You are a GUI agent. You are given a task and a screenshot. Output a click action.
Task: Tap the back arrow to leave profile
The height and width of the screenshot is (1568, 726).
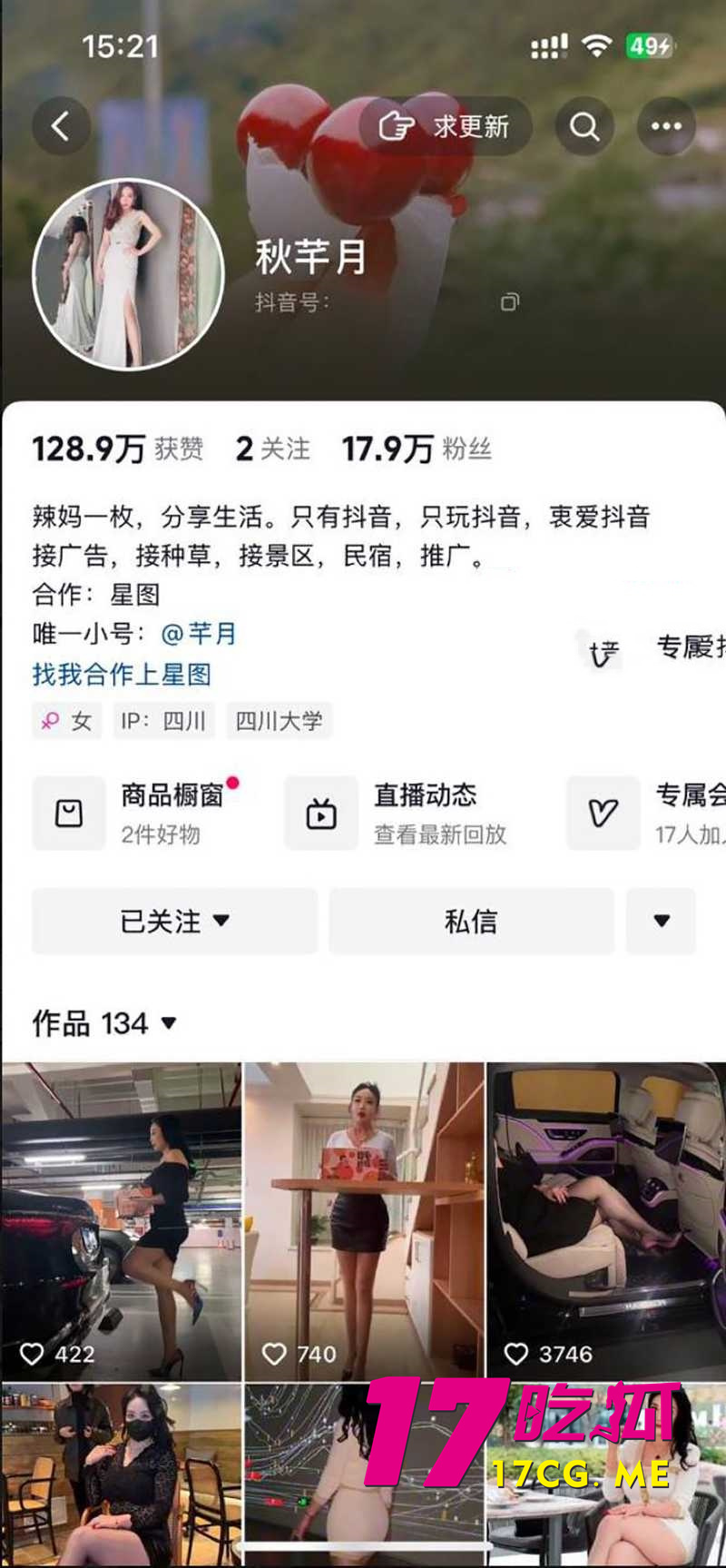coord(60,126)
